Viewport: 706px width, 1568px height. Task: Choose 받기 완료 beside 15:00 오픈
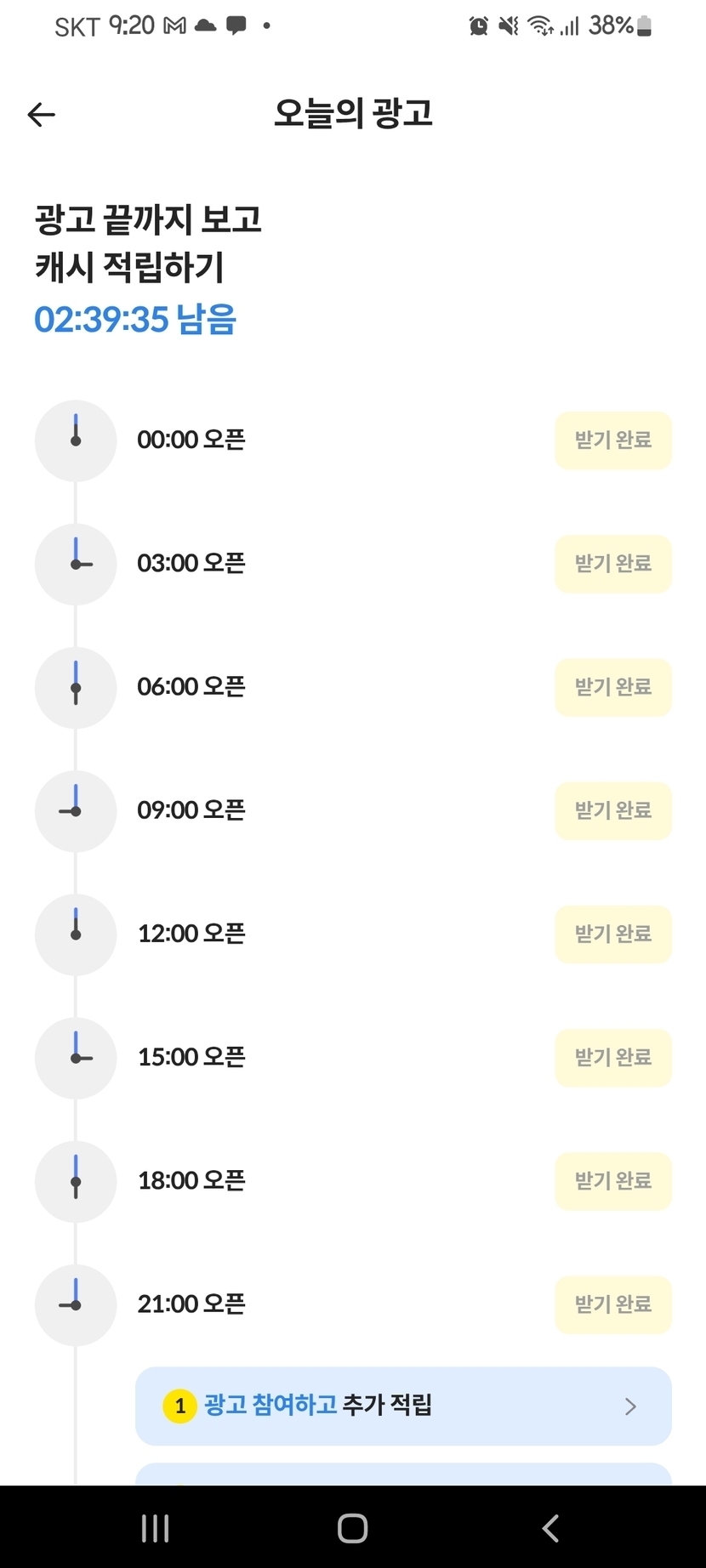612,1057
